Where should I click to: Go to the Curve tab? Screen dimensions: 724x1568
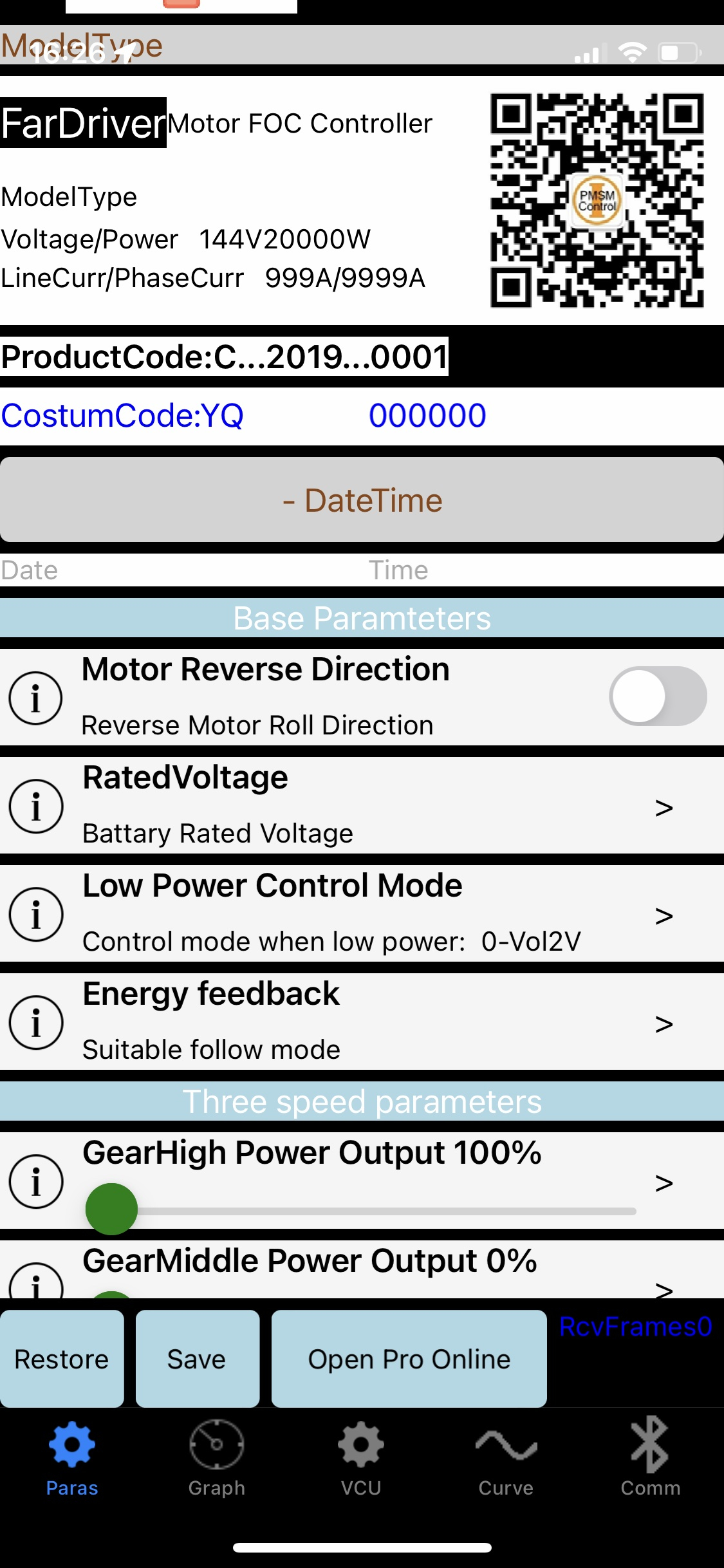click(506, 1458)
